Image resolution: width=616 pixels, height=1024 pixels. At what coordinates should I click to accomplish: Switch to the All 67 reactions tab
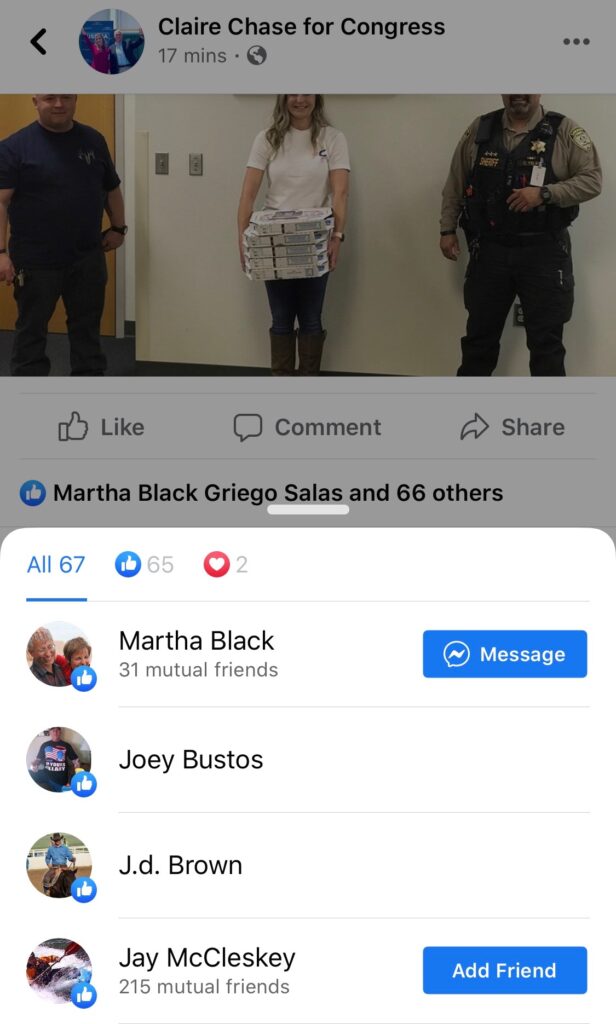[x=56, y=564]
